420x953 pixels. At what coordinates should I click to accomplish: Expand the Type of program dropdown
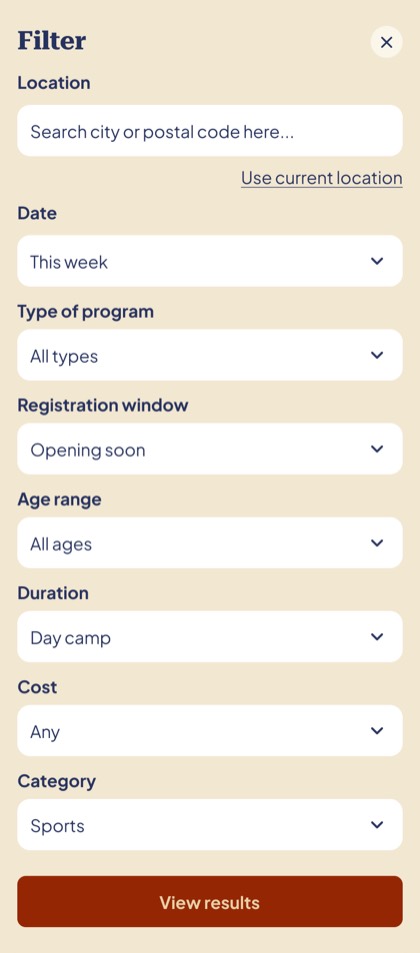(210, 355)
